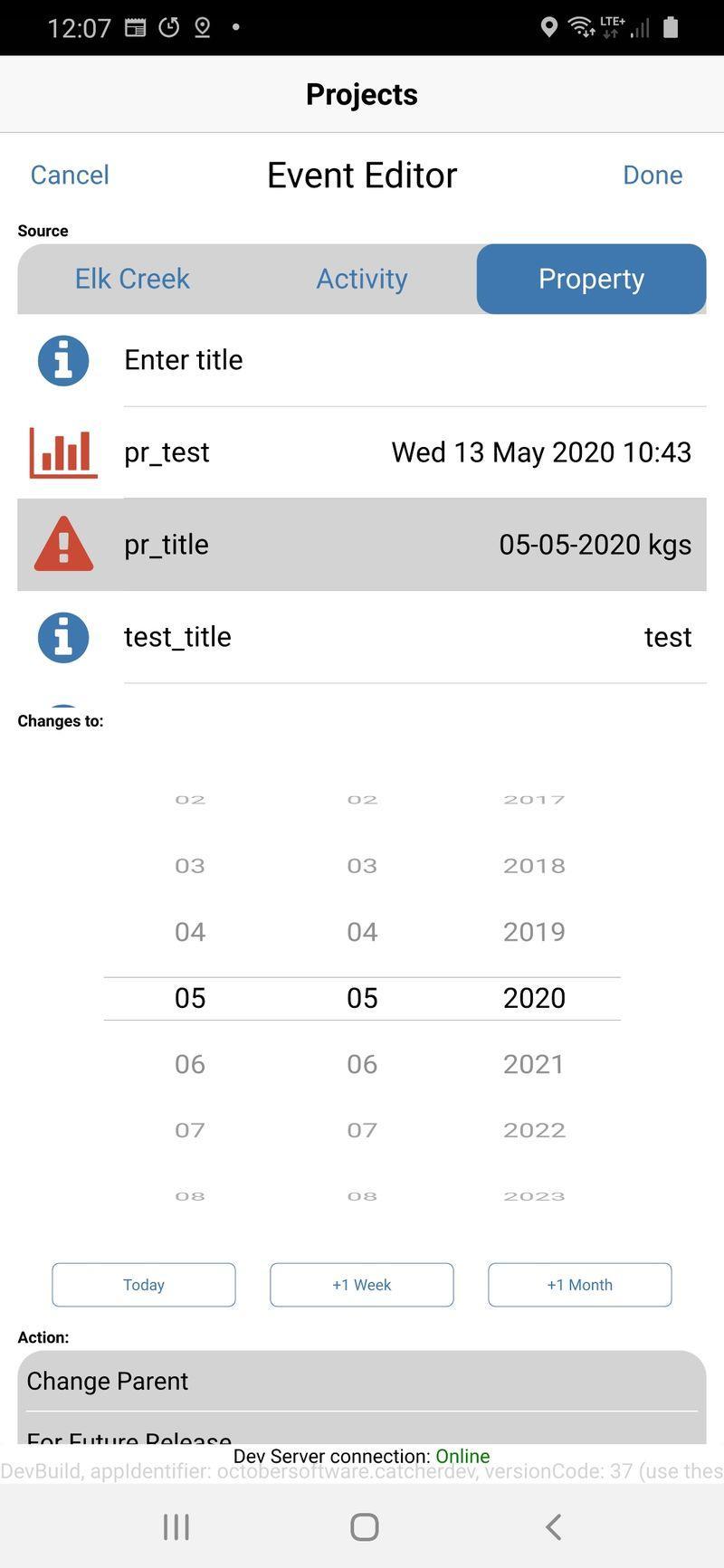This screenshot has height=1568, width=724.
Task: Switch source to Elk Creek
Action: coord(132,279)
